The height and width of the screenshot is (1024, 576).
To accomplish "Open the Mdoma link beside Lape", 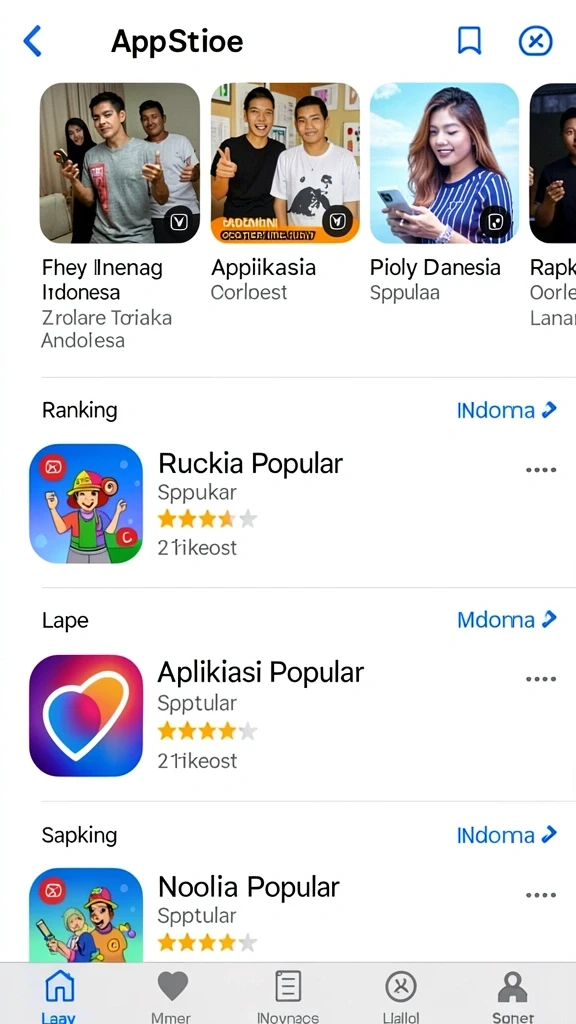I will [507, 619].
